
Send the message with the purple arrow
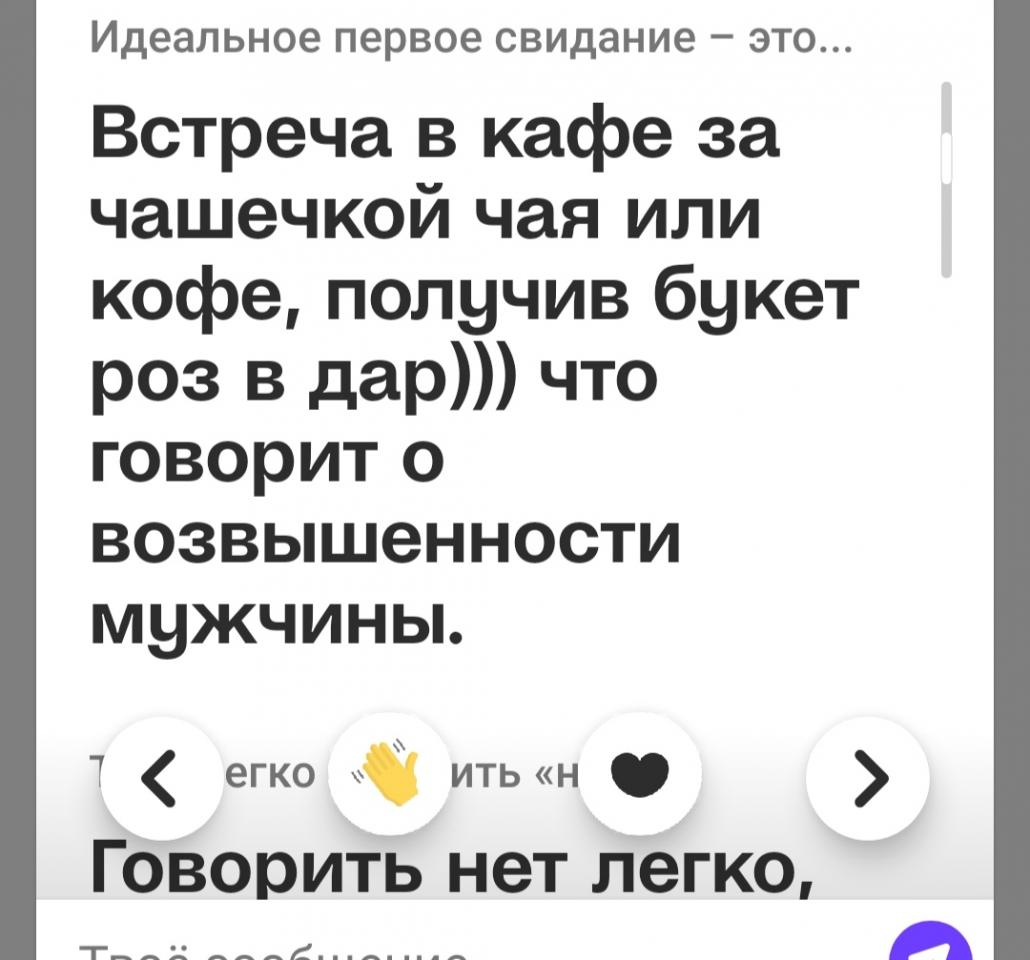[929, 945]
